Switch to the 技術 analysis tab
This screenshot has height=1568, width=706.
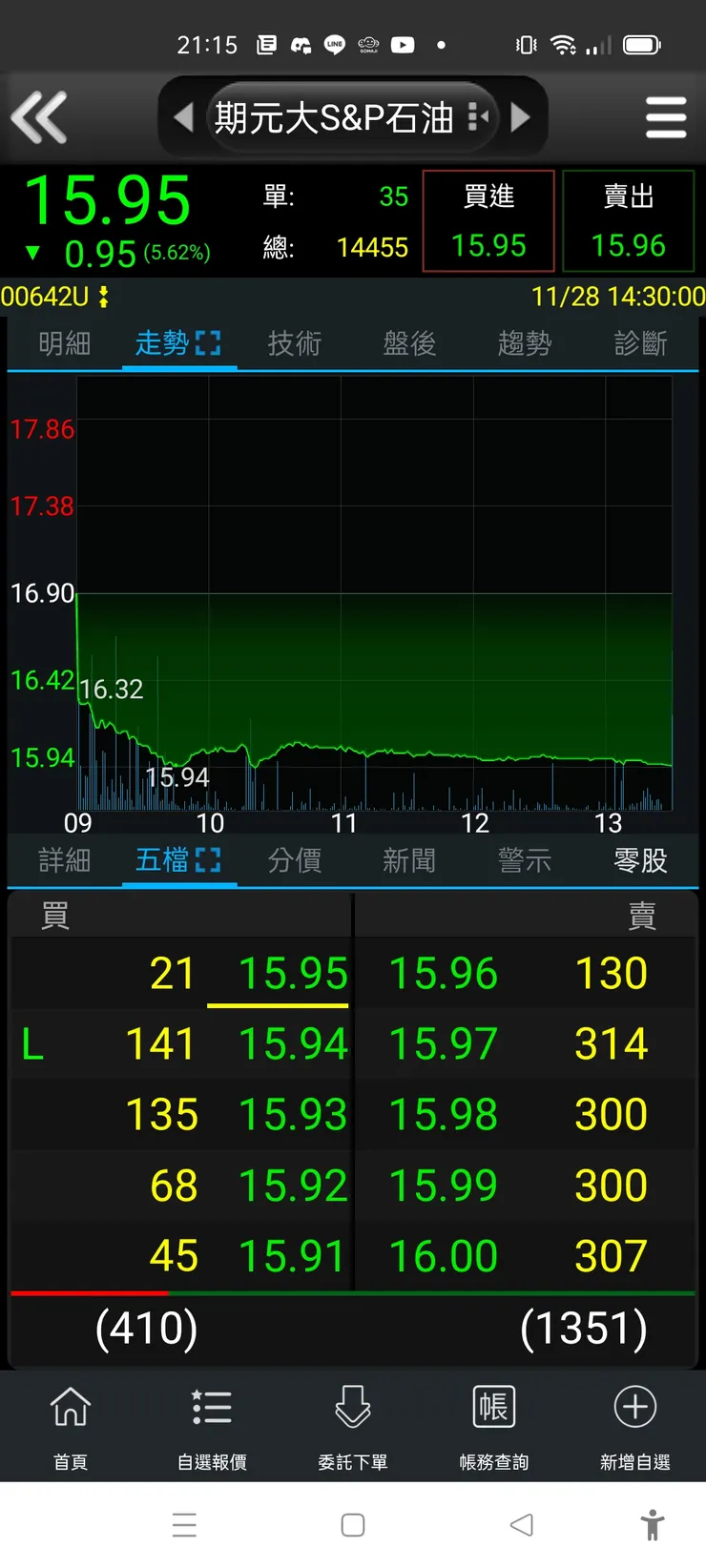tap(294, 345)
